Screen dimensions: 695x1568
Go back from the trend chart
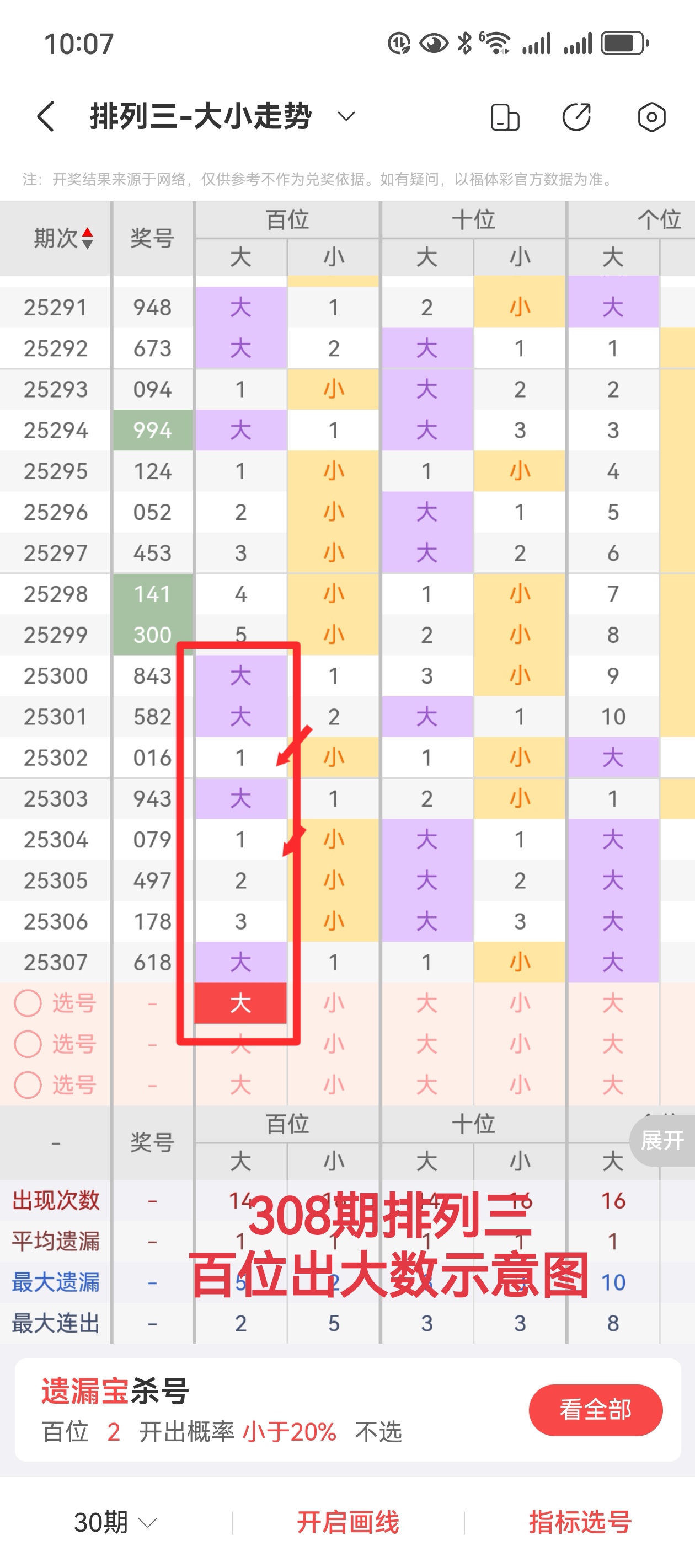(x=46, y=116)
